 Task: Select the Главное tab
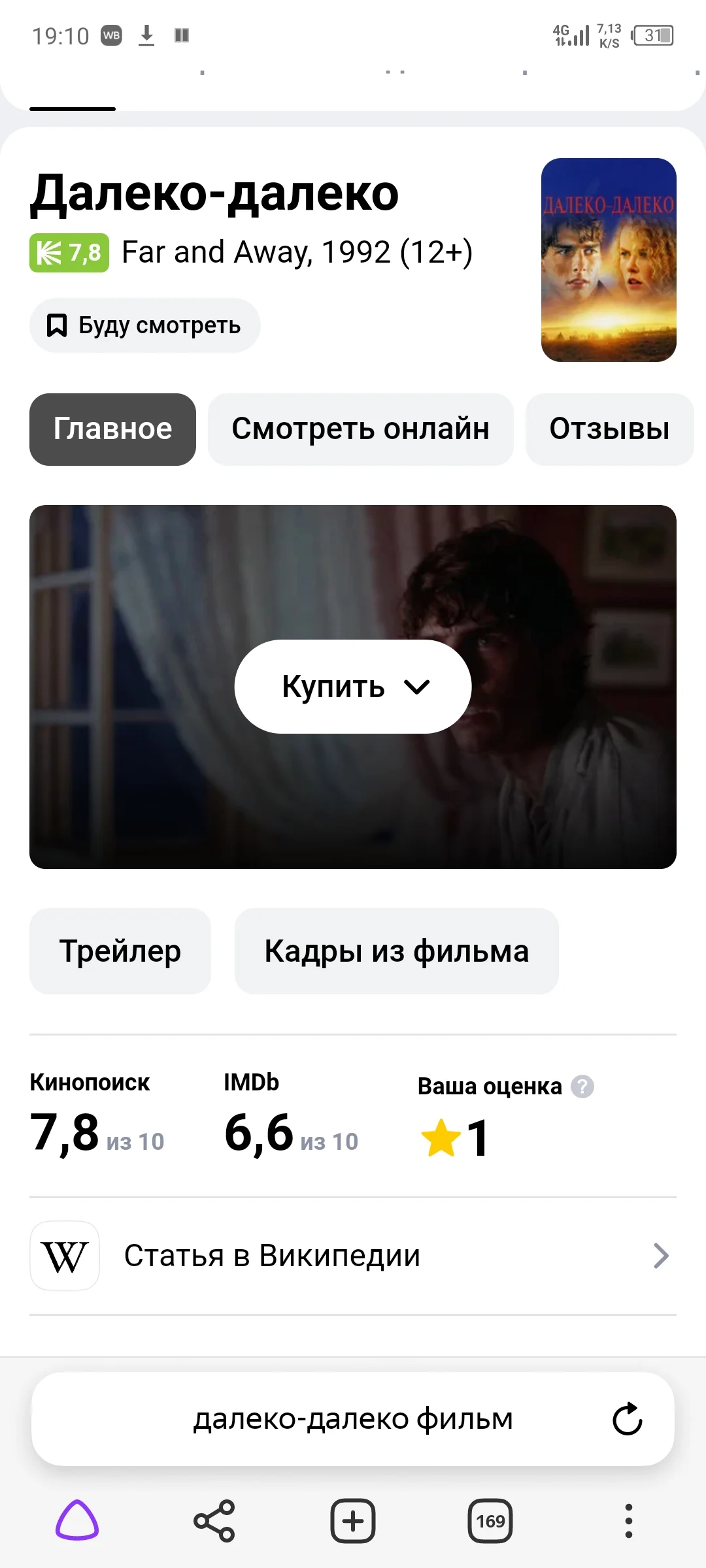(x=112, y=429)
